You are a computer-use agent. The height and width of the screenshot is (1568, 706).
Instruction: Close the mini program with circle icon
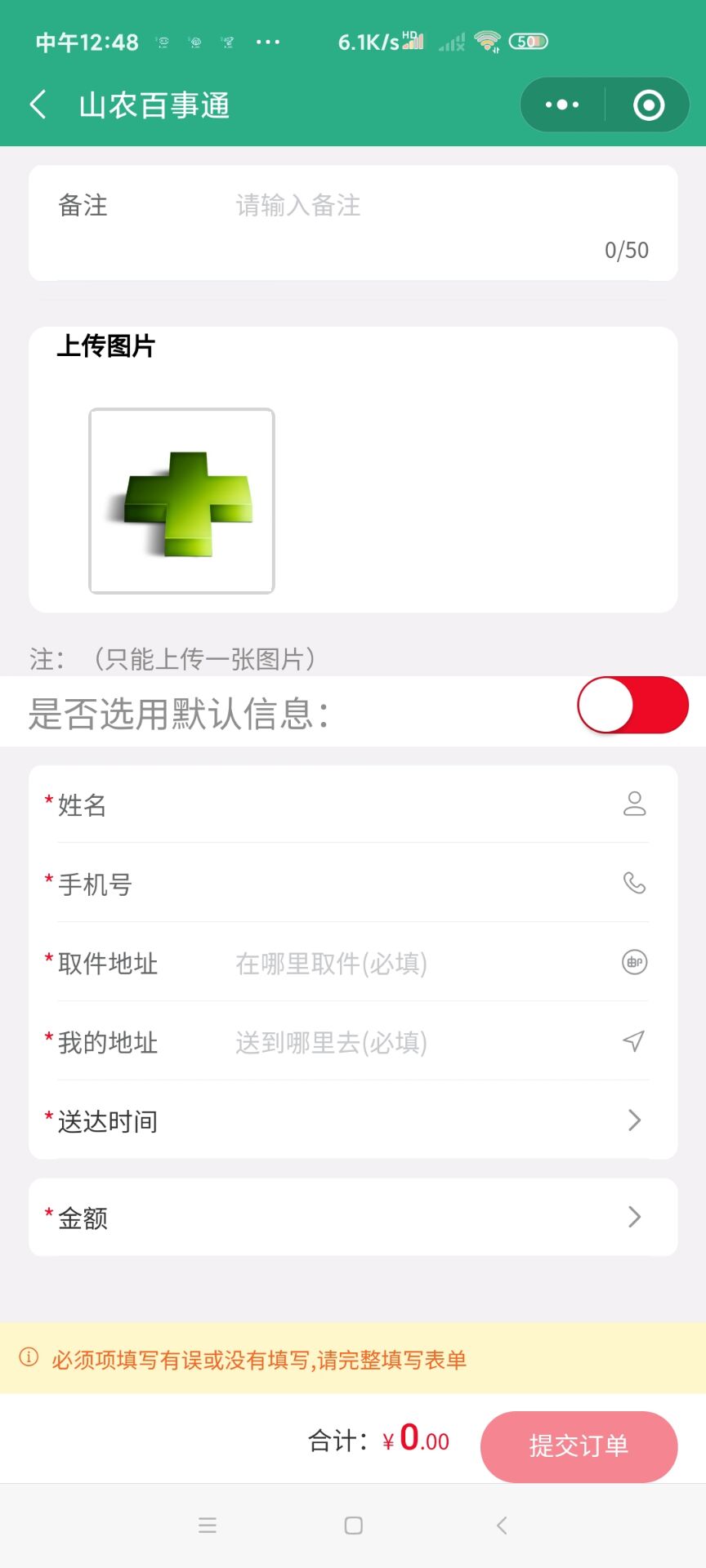click(x=649, y=105)
